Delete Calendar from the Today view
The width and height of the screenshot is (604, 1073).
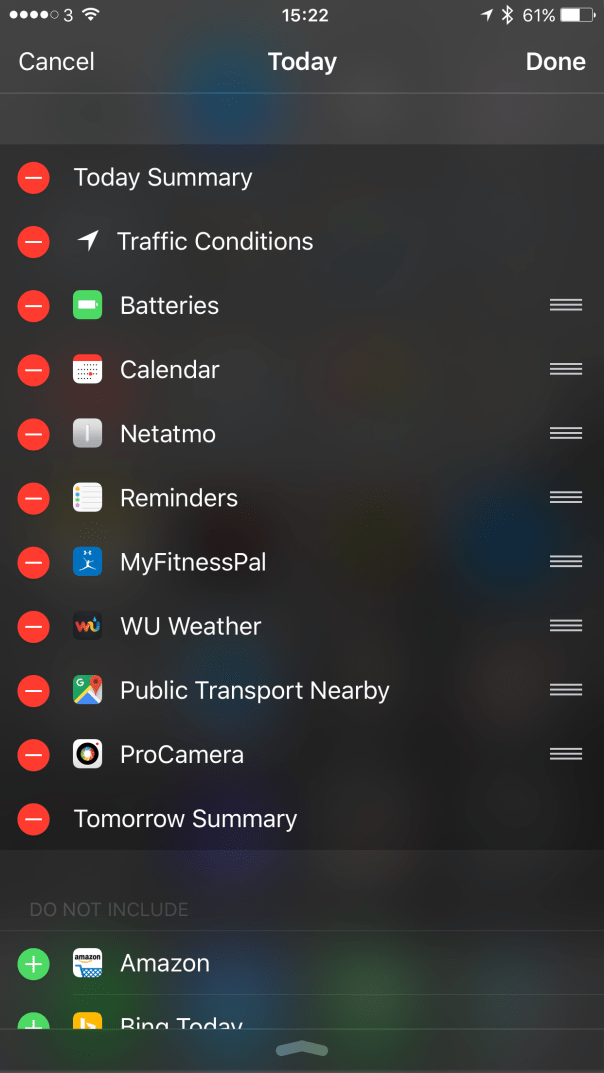[x=34, y=370]
